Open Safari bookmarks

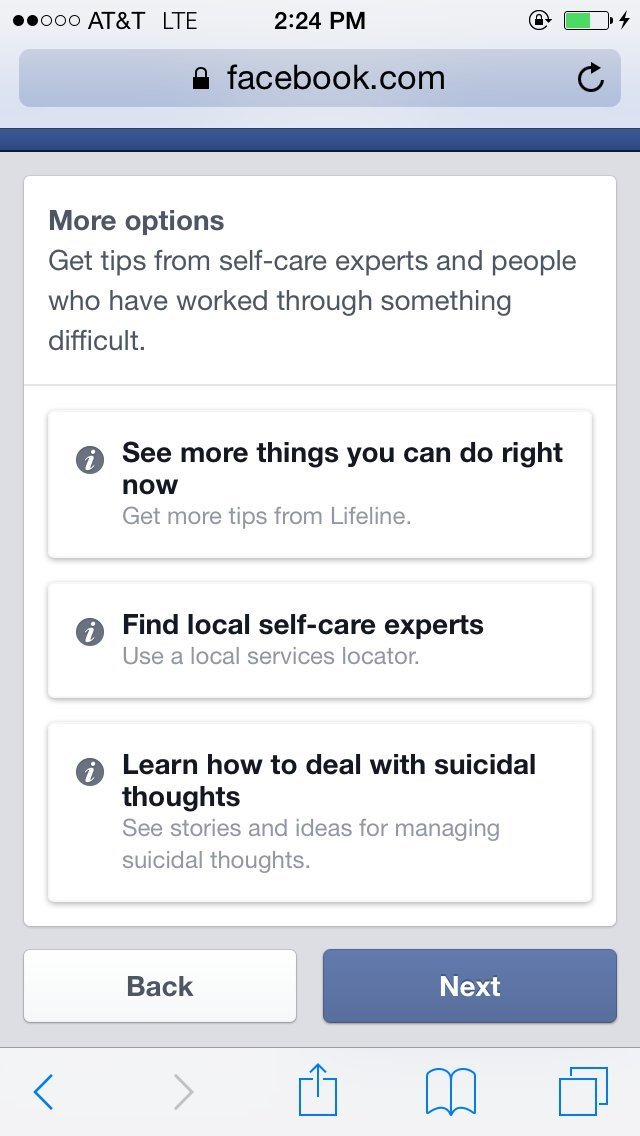click(451, 1092)
